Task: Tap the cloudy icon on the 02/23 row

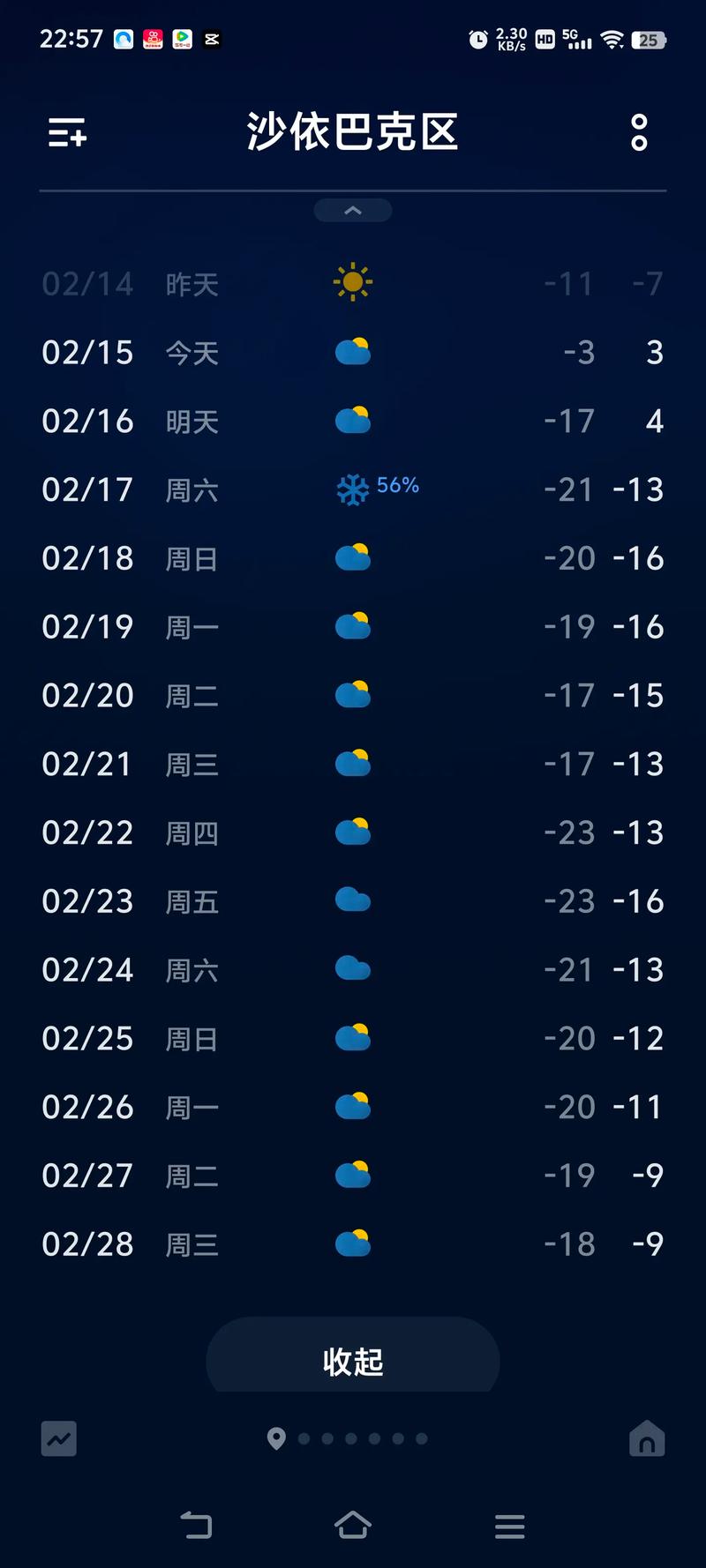Action: click(x=352, y=900)
